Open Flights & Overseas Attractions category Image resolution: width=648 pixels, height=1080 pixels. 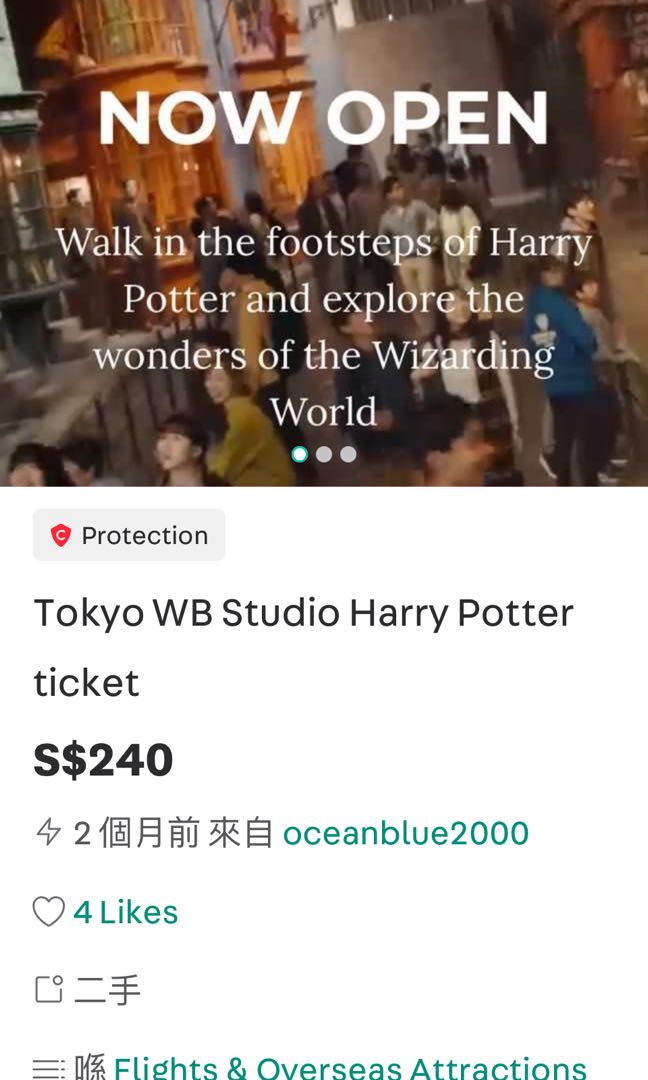click(350, 1067)
